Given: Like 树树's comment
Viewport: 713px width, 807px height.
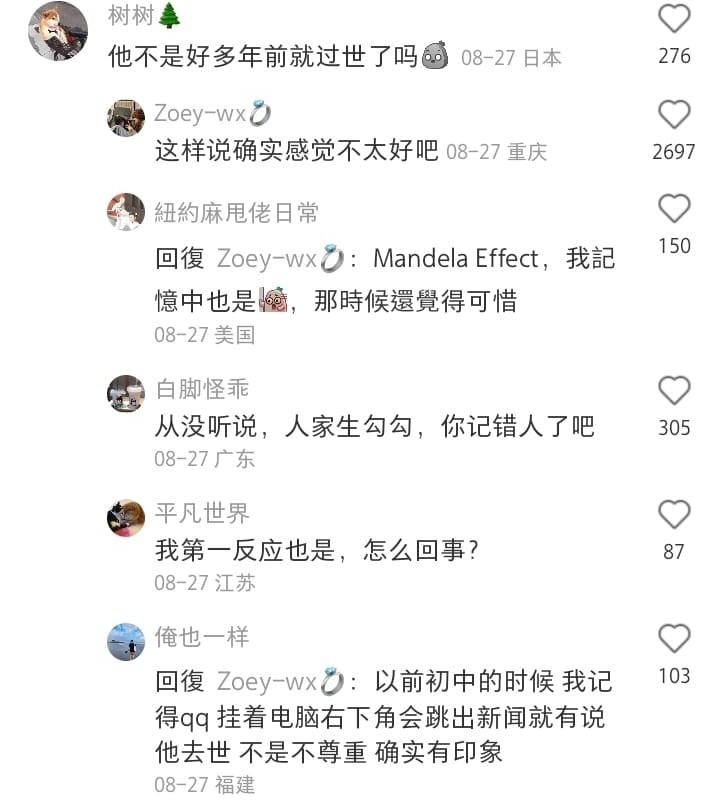Looking at the screenshot, I should [x=675, y=19].
